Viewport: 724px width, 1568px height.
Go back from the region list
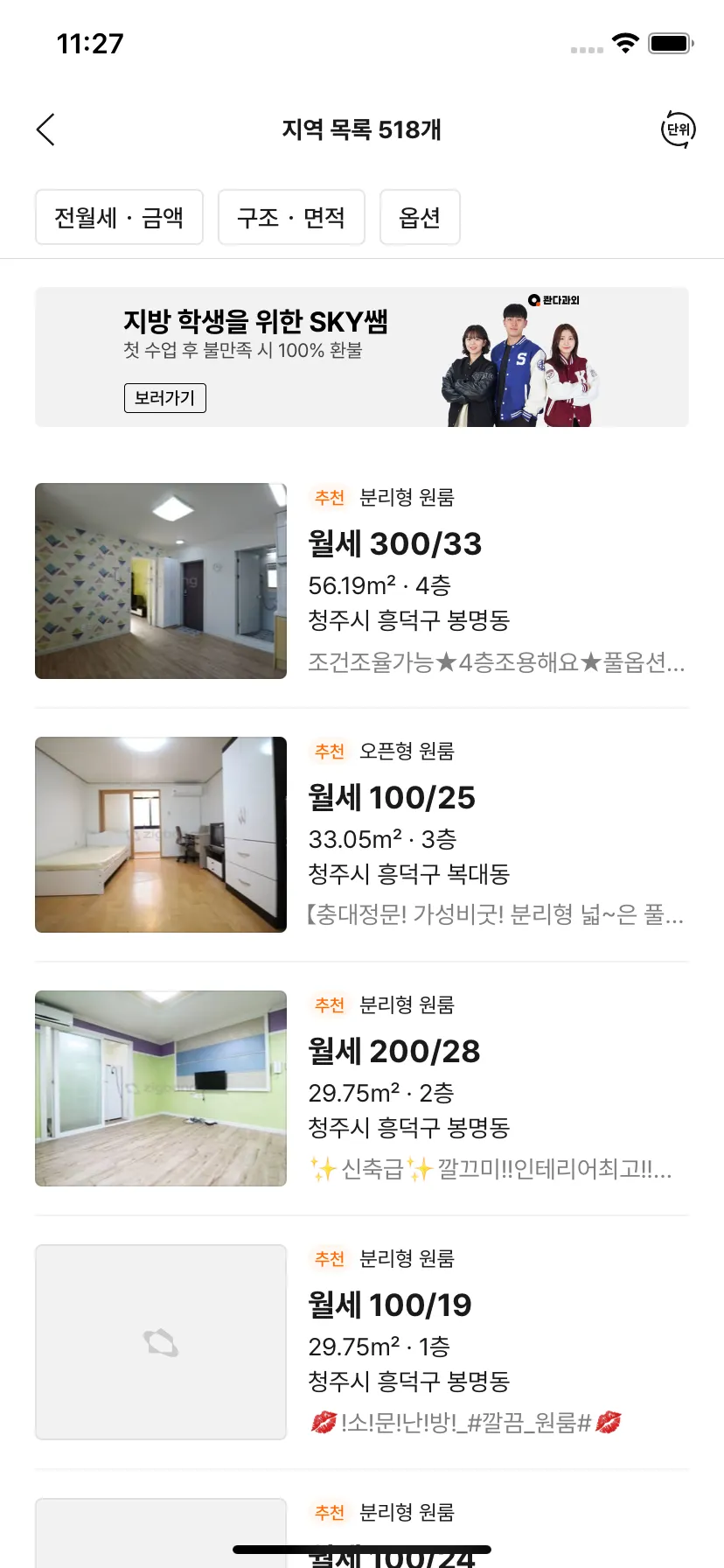pyautogui.click(x=46, y=129)
